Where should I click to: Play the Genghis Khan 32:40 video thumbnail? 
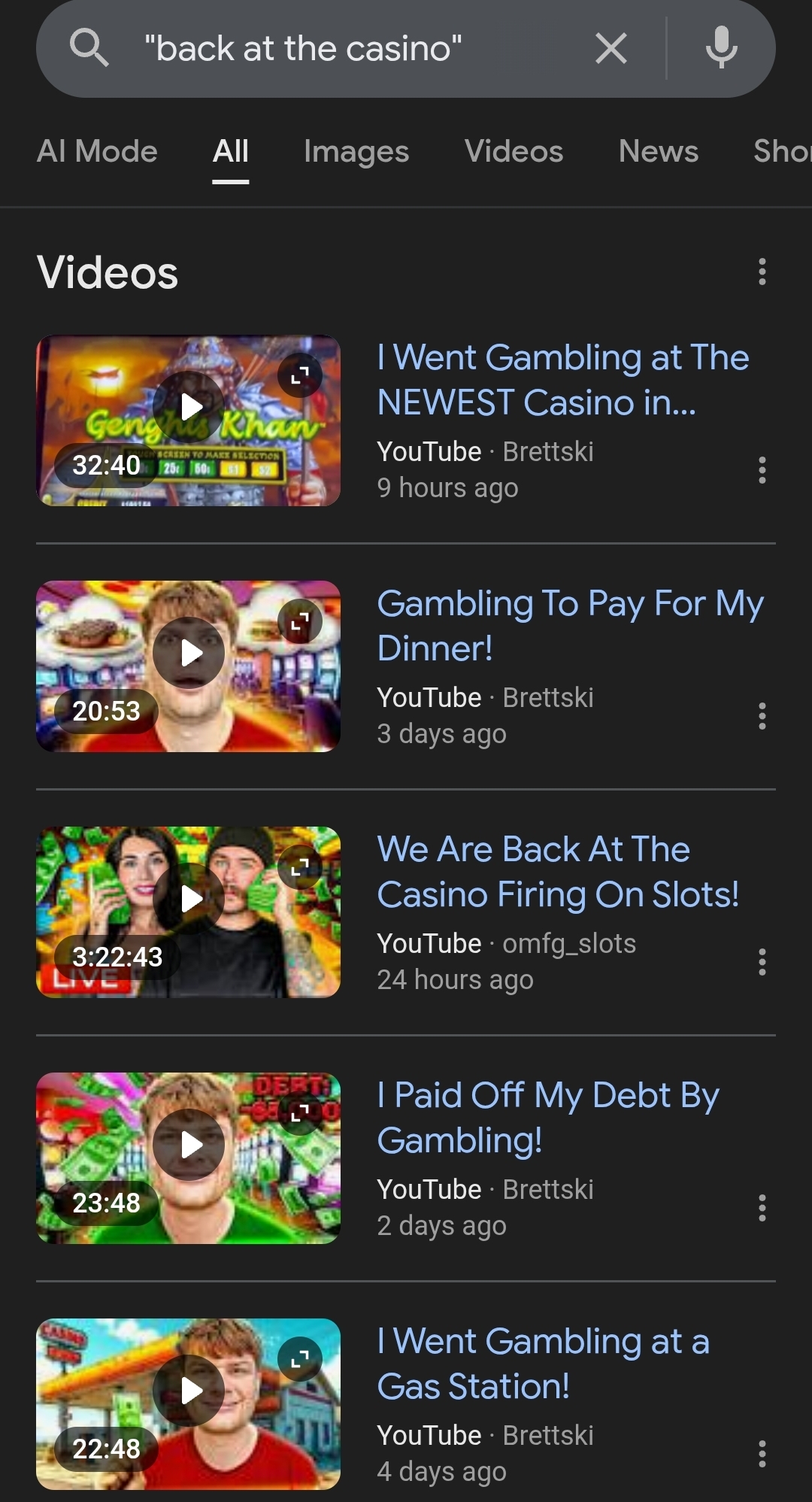[x=189, y=407]
